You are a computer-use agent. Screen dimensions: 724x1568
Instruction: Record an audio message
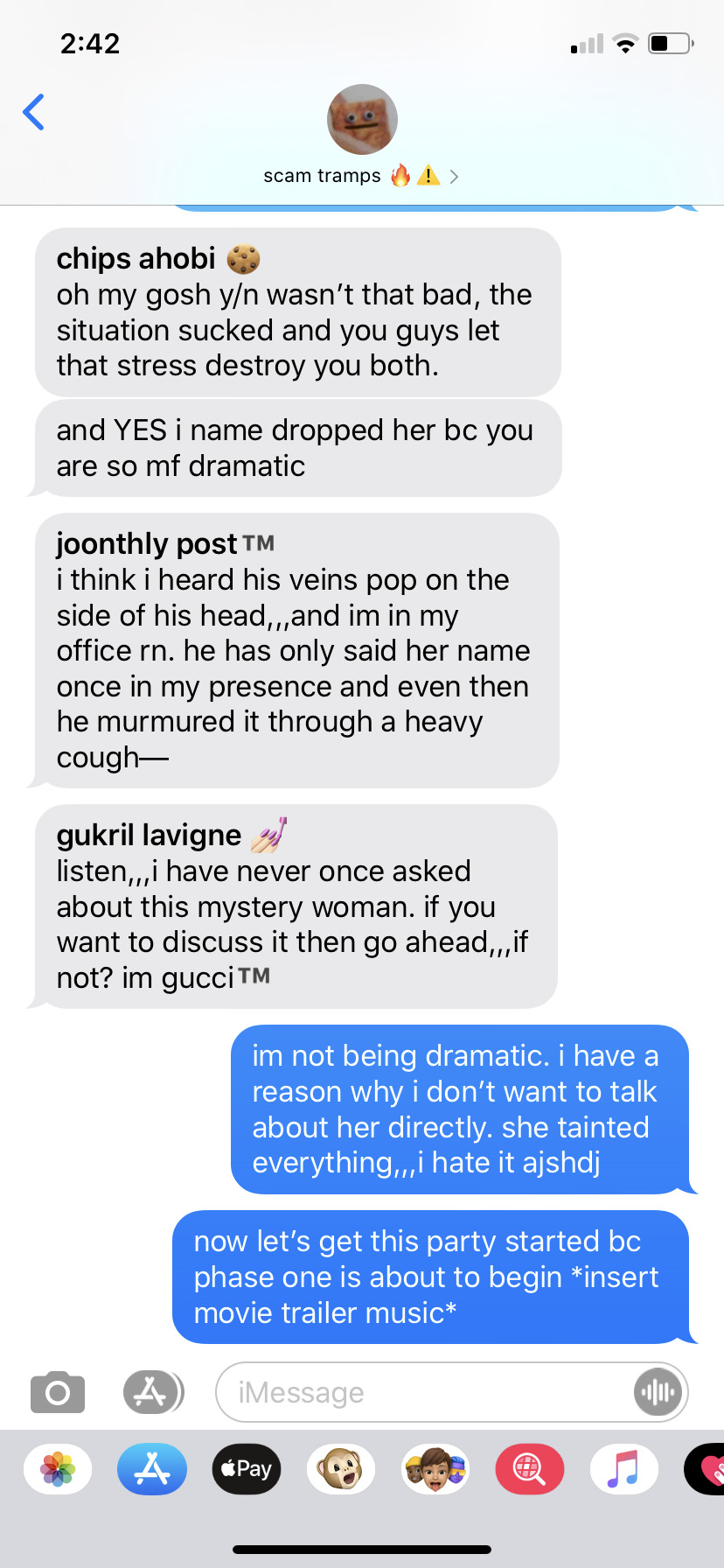[658, 1392]
